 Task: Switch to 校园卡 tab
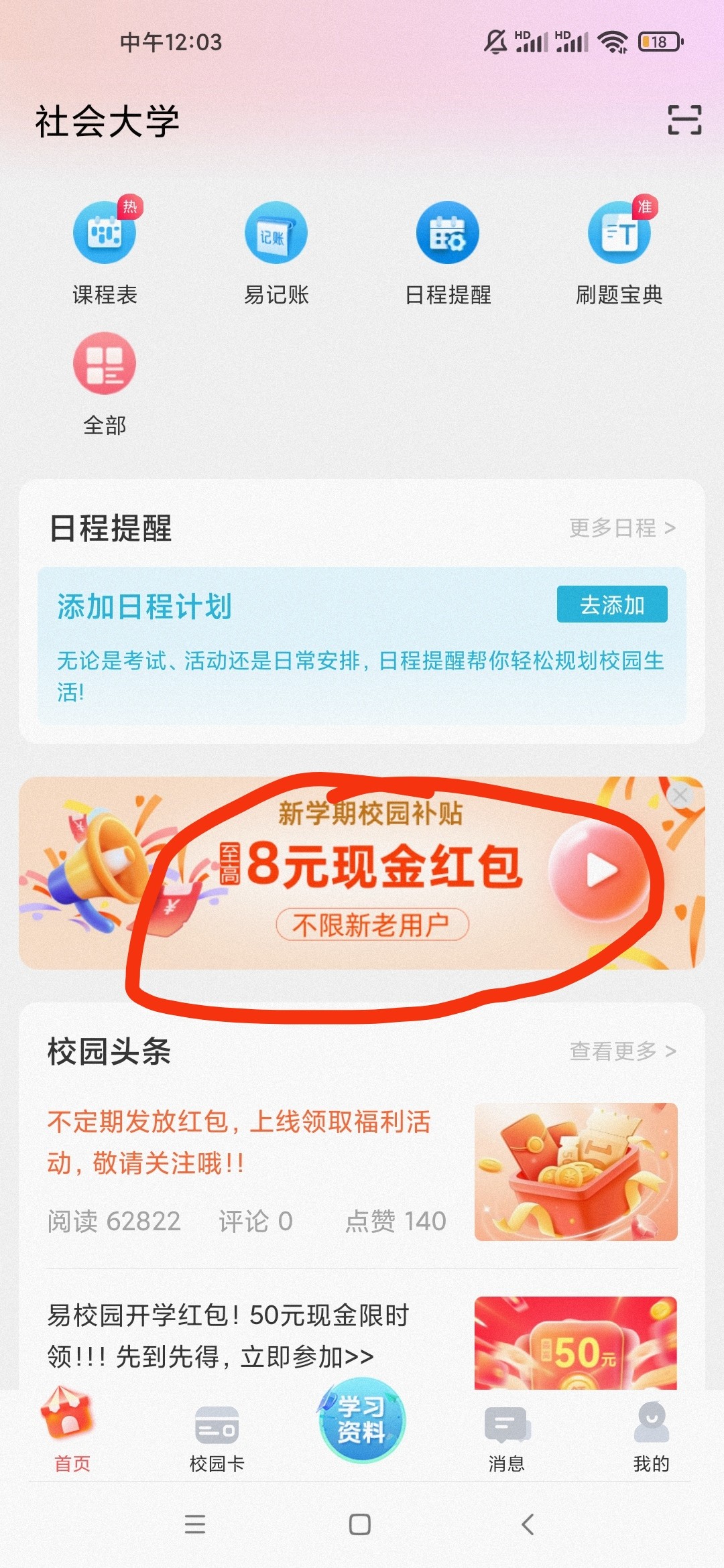pos(217,1438)
